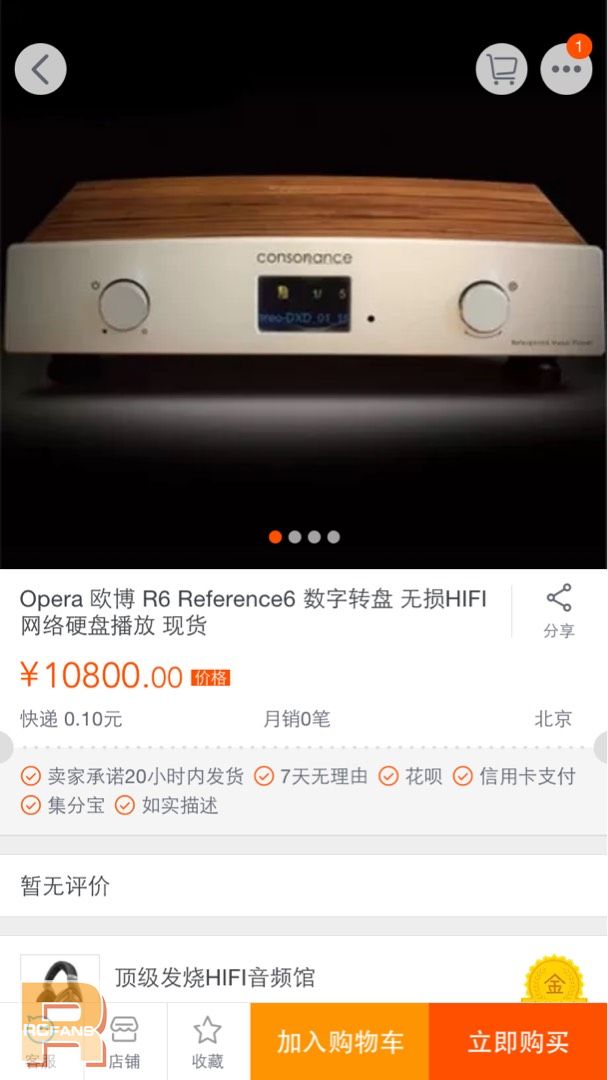This screenshot has height=1080, width=608.
Task: Open the 店铺 shop page
Action: (x=125, y=1041)
